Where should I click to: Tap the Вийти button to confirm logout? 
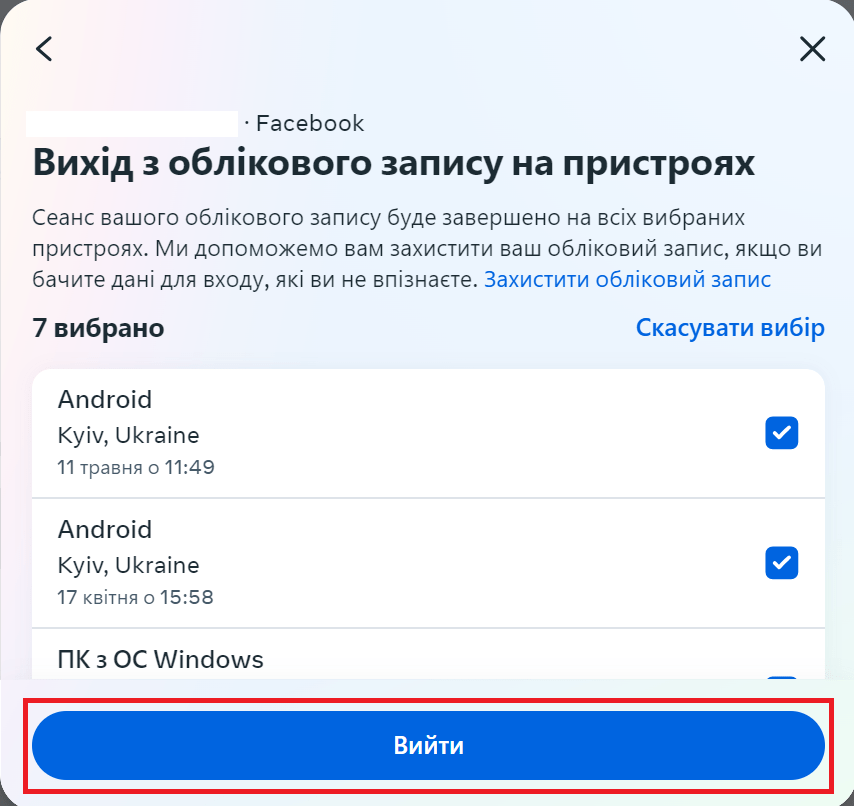pos(428,746)
